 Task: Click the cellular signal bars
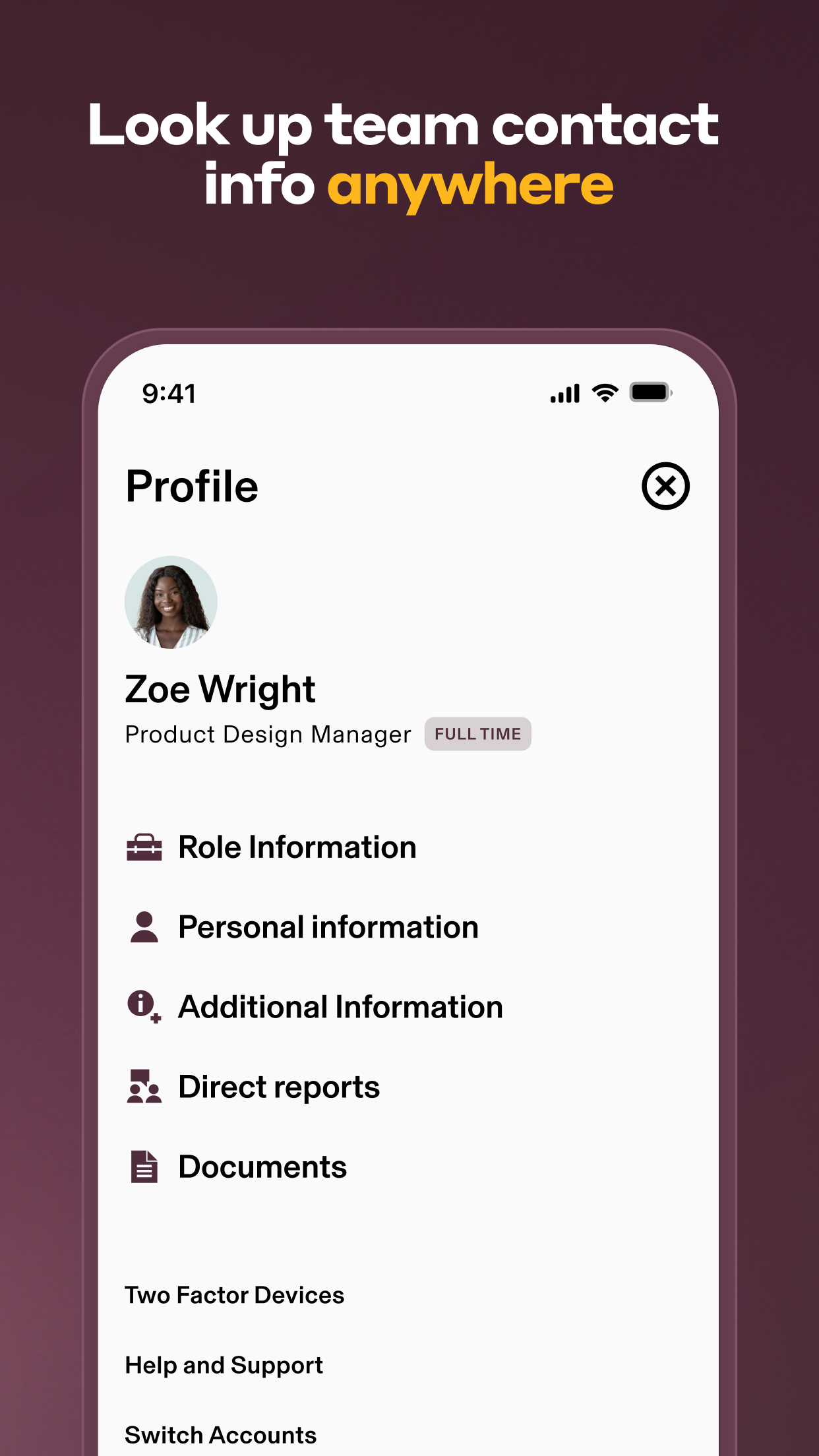click(x=565, y=392)
